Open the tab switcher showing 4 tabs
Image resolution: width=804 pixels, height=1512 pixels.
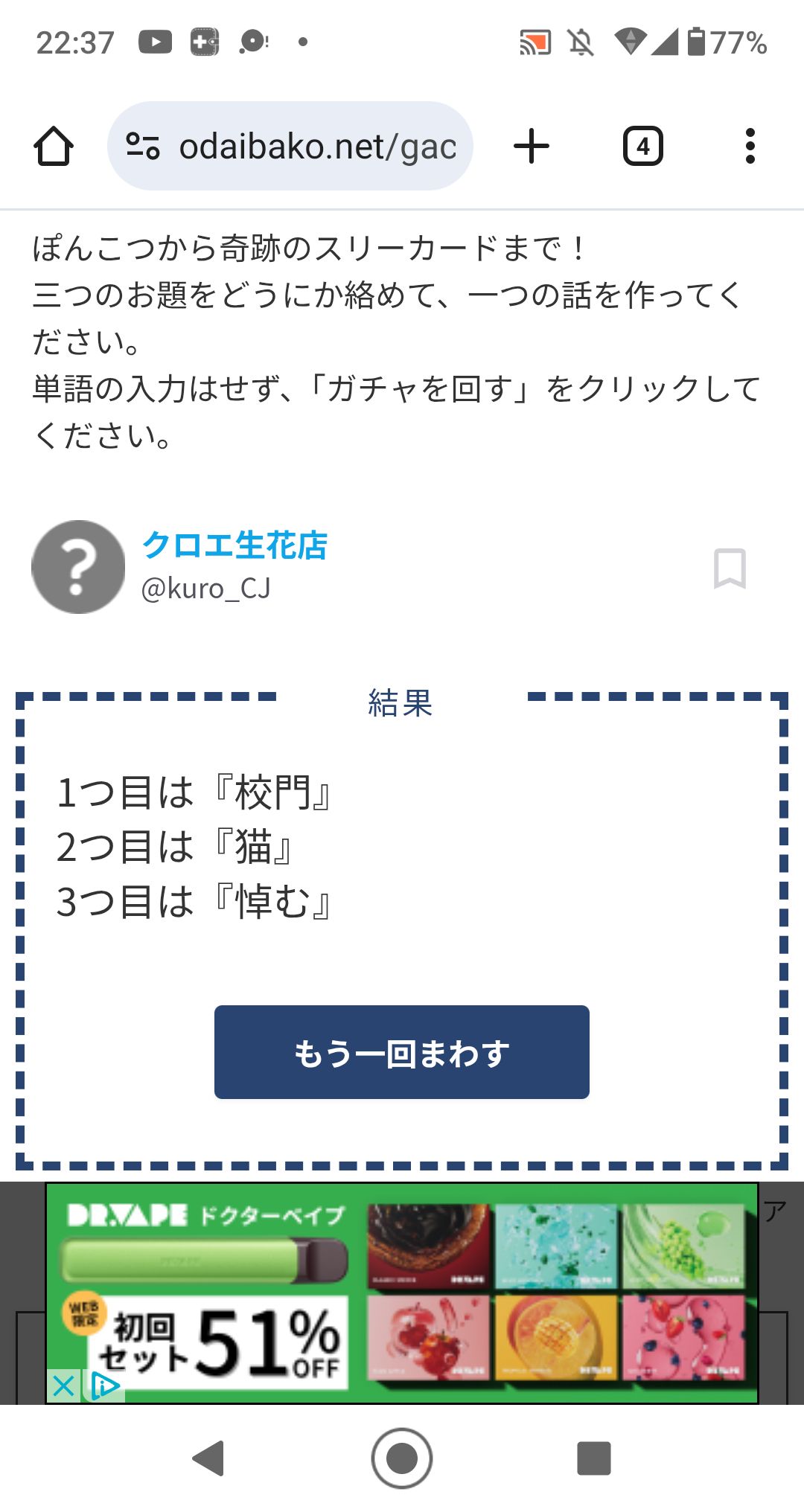click(x=642, y=146)
